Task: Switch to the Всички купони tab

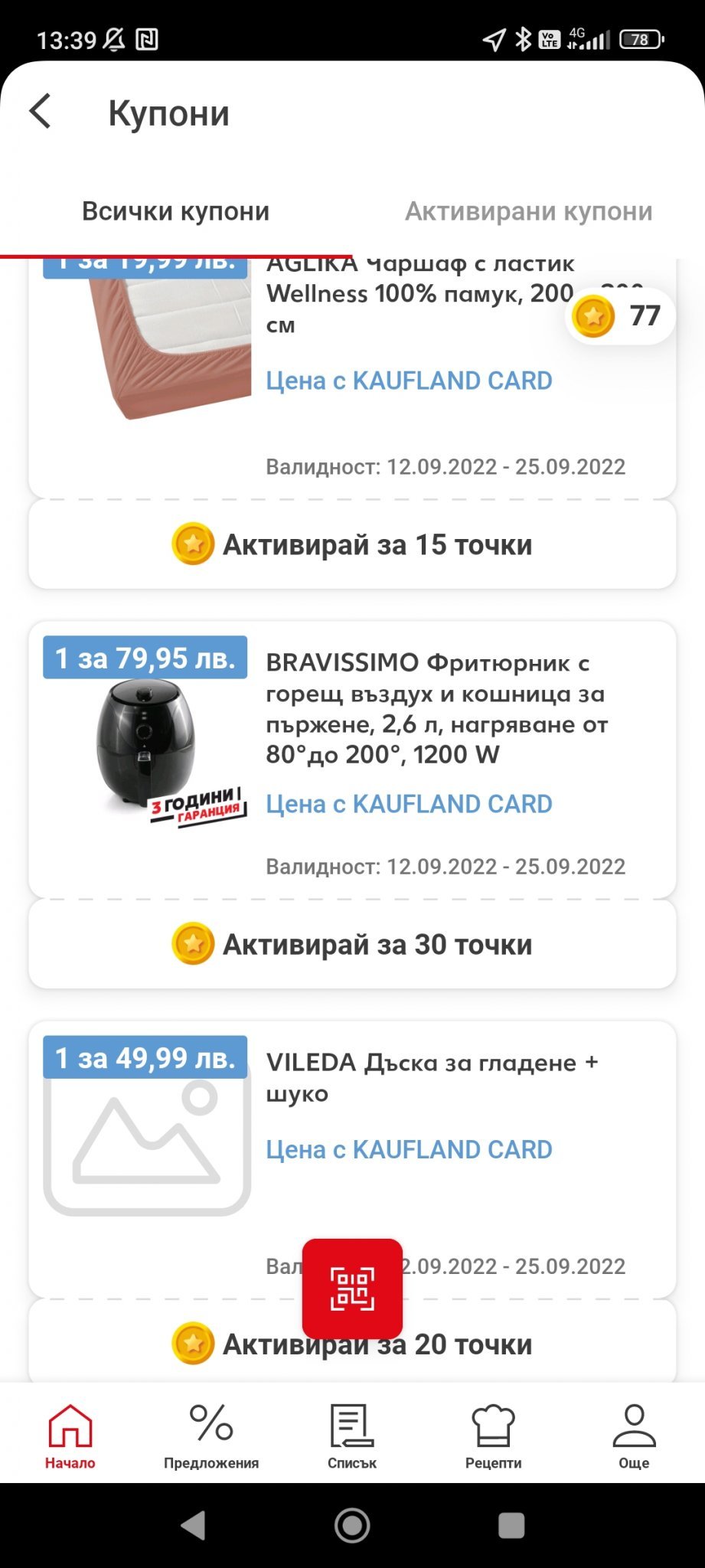Action: coord(175,211)
